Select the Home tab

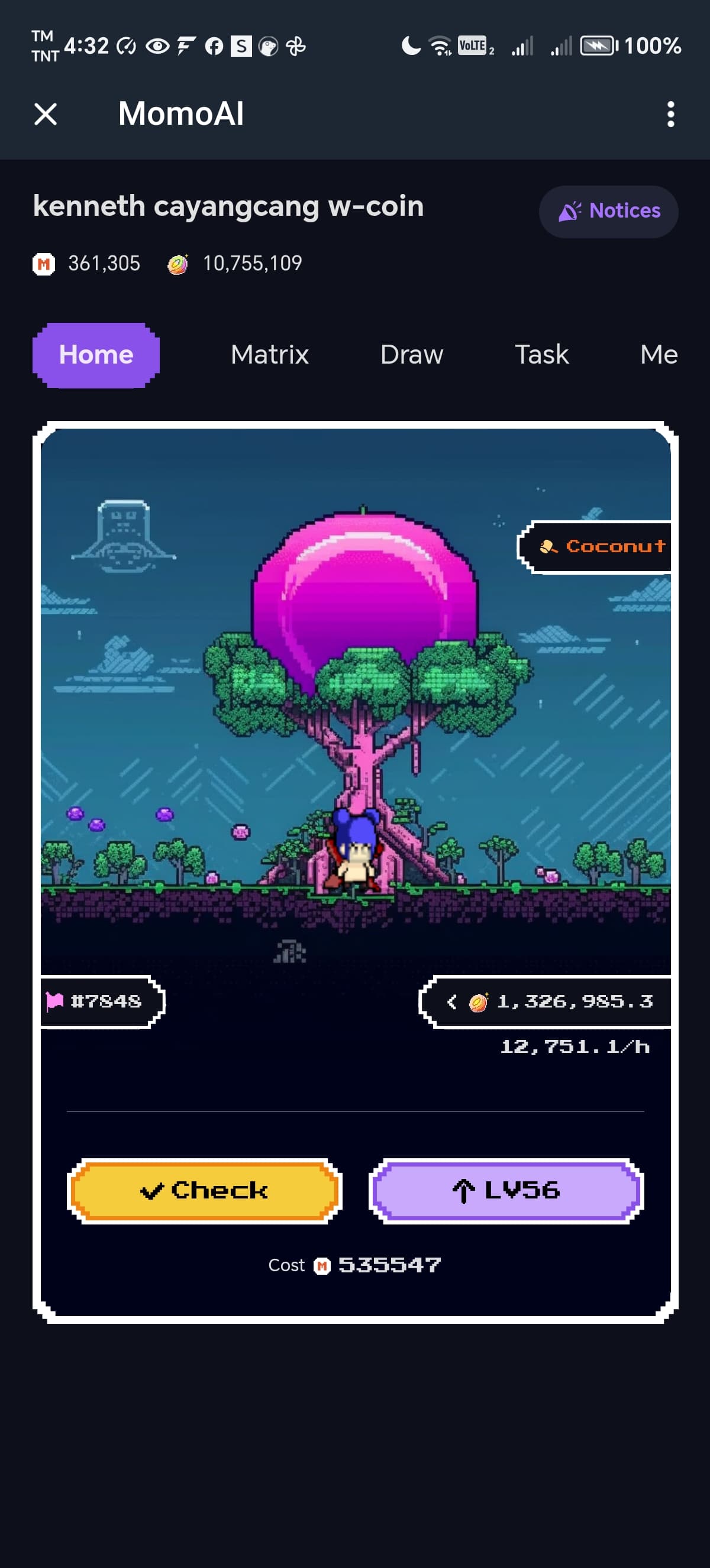(x=96, y=355)
